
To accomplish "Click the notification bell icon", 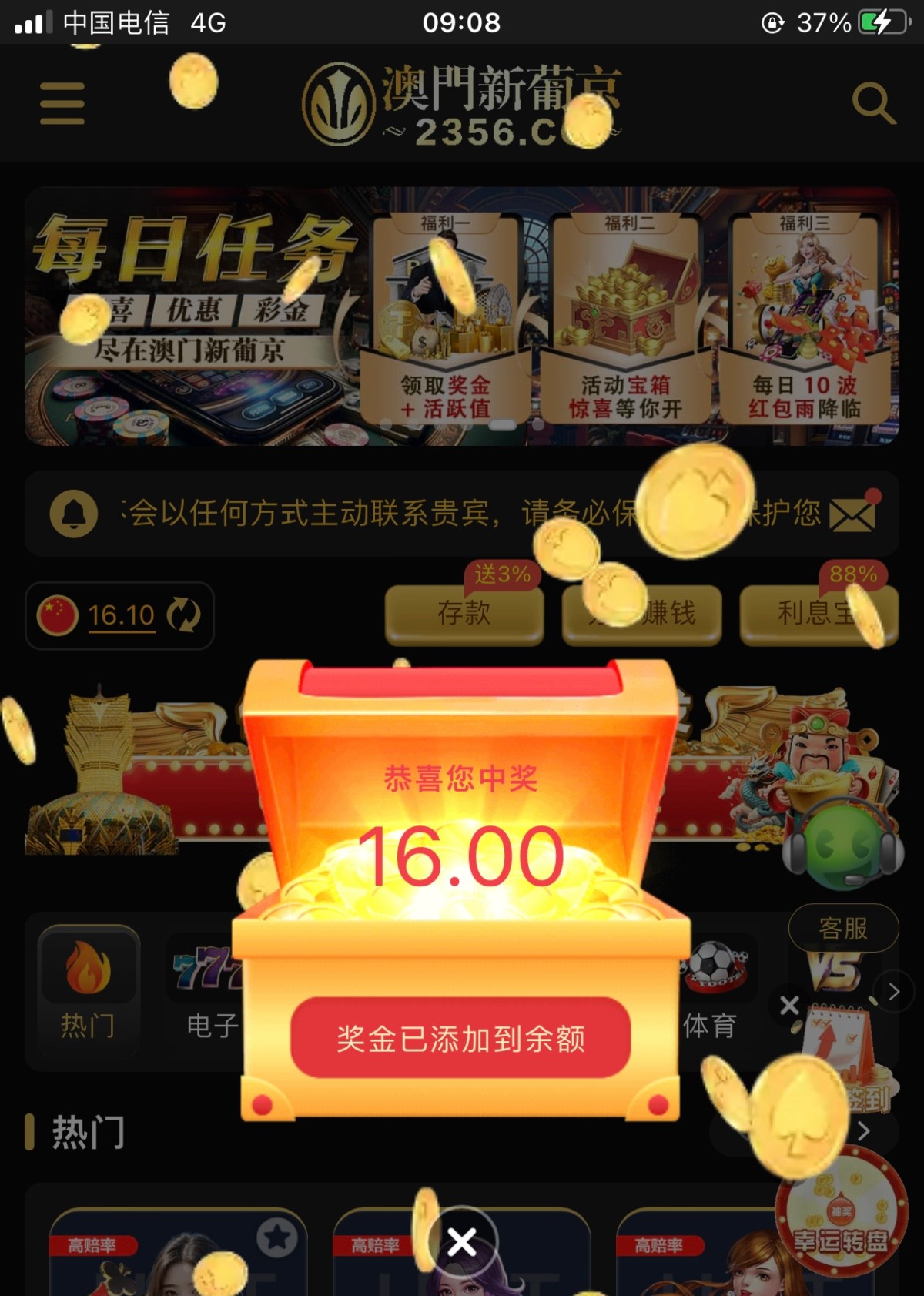I will point(72,514).
